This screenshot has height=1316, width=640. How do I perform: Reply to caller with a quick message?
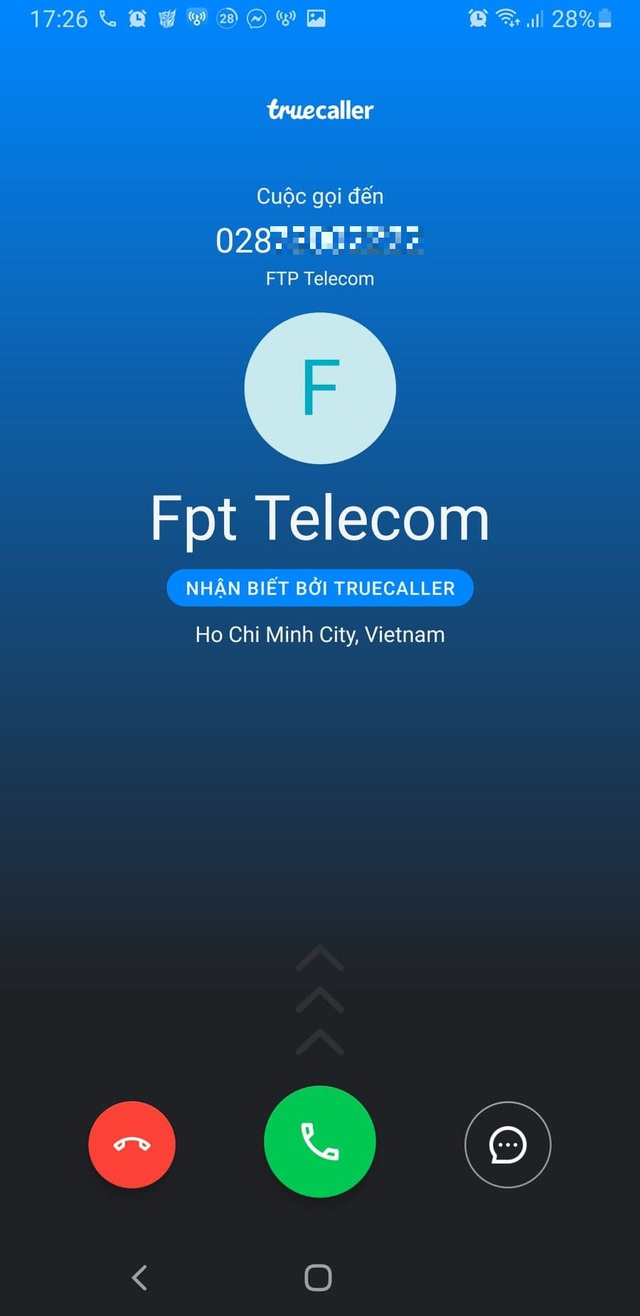[508, 1144]
